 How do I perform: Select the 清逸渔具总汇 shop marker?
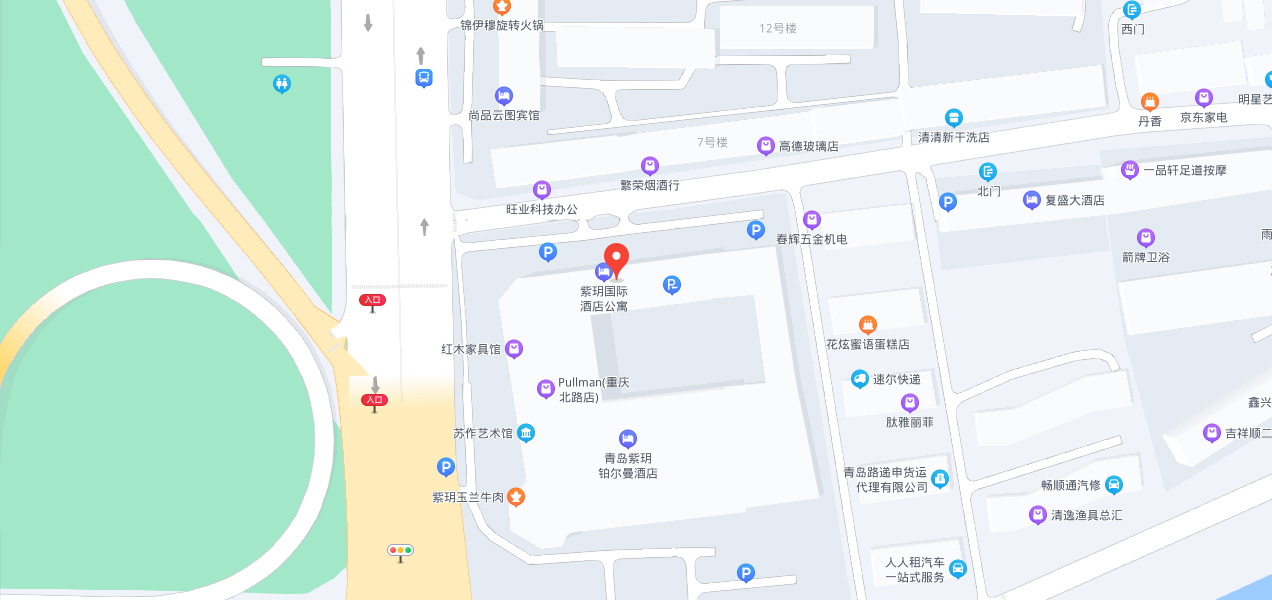[x=1038, y=515]
